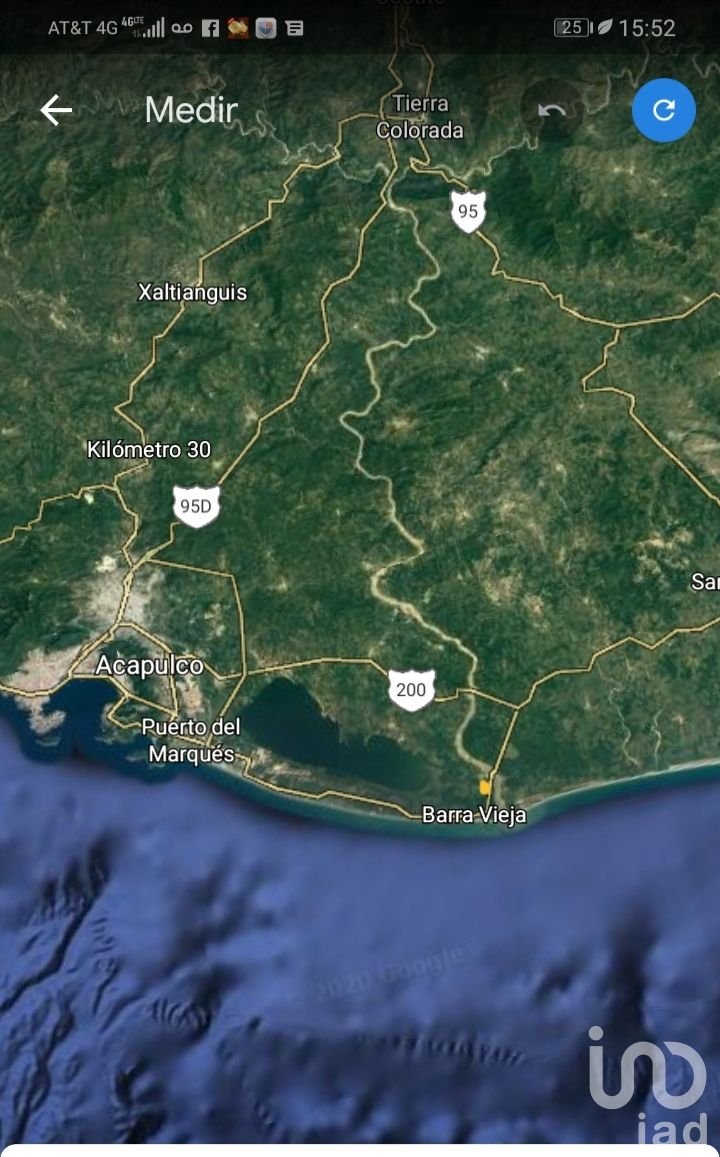Tap the Highway 200 route shield

coord(410,688)
